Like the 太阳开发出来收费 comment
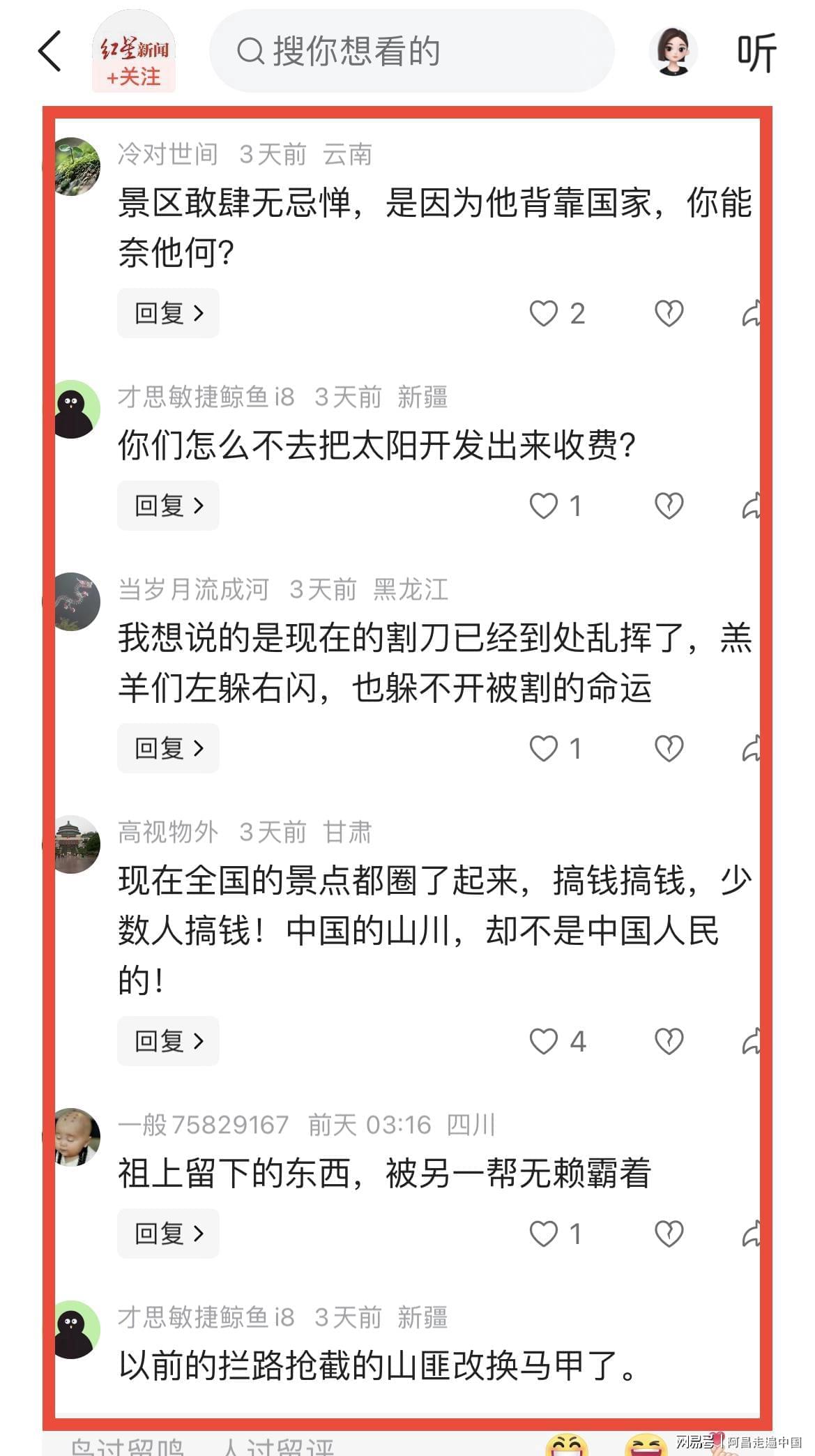This screenshot has width=815, height=1456. (x=544, y=506)
